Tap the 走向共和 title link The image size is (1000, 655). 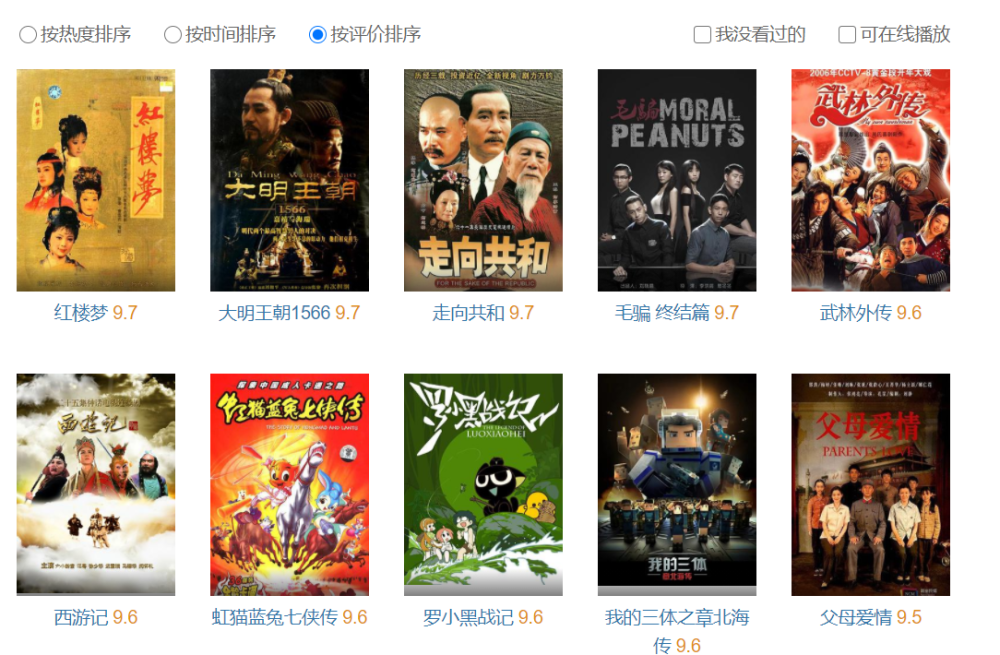[x=468, y=313]
